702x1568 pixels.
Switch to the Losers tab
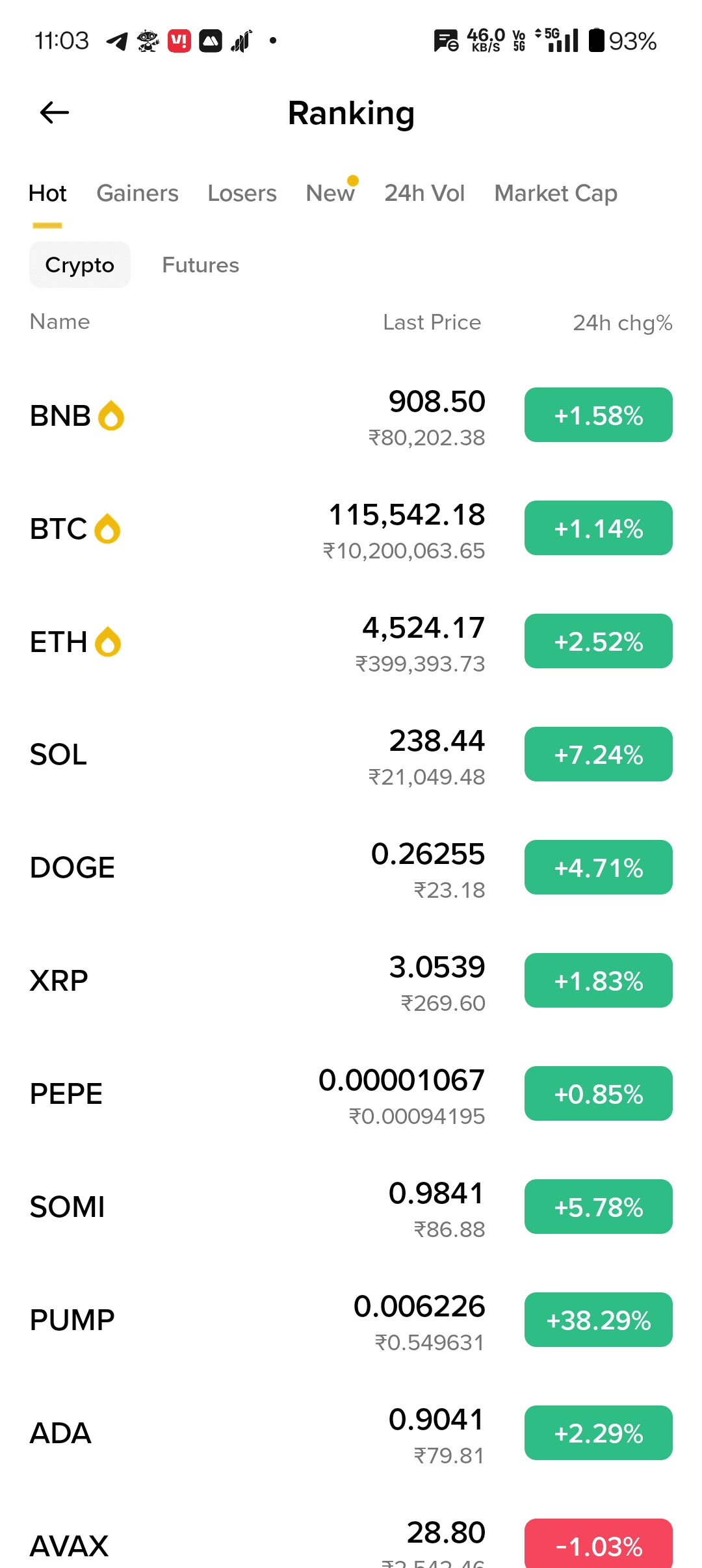coord(242,193)
